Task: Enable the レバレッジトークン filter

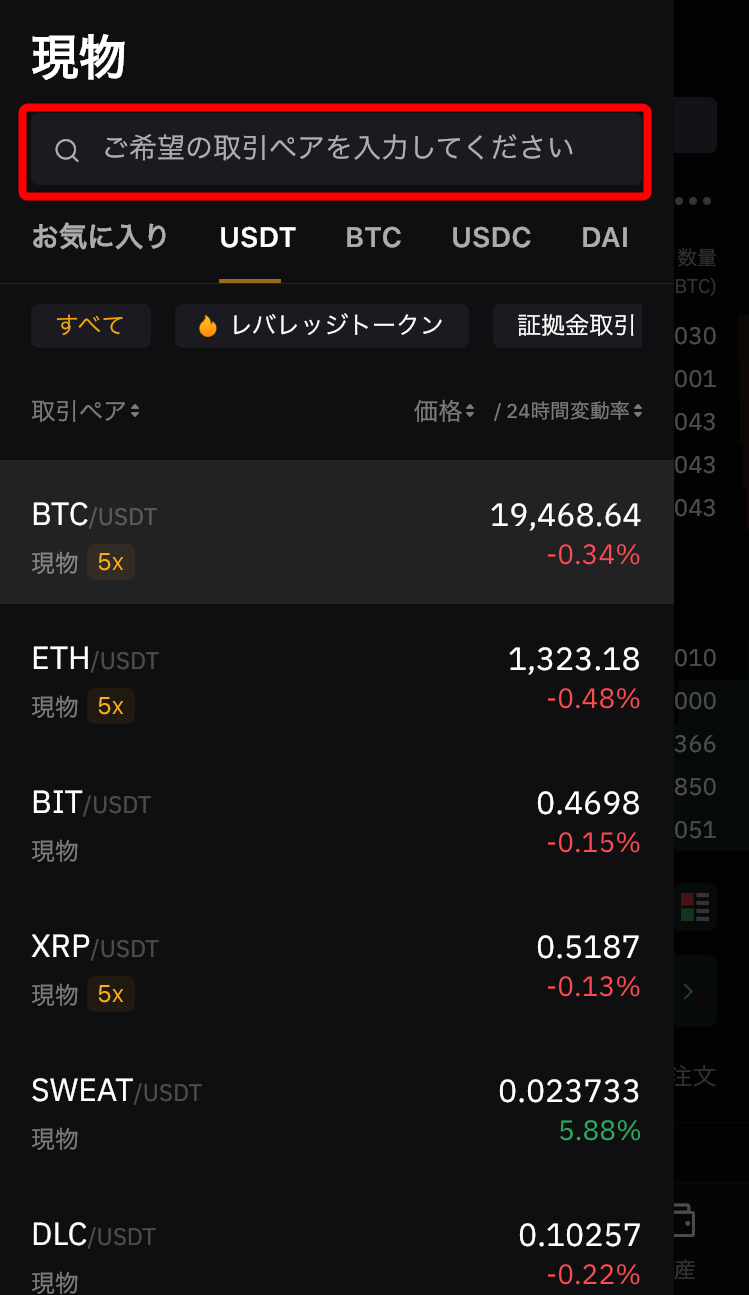Action: point(322,325)
